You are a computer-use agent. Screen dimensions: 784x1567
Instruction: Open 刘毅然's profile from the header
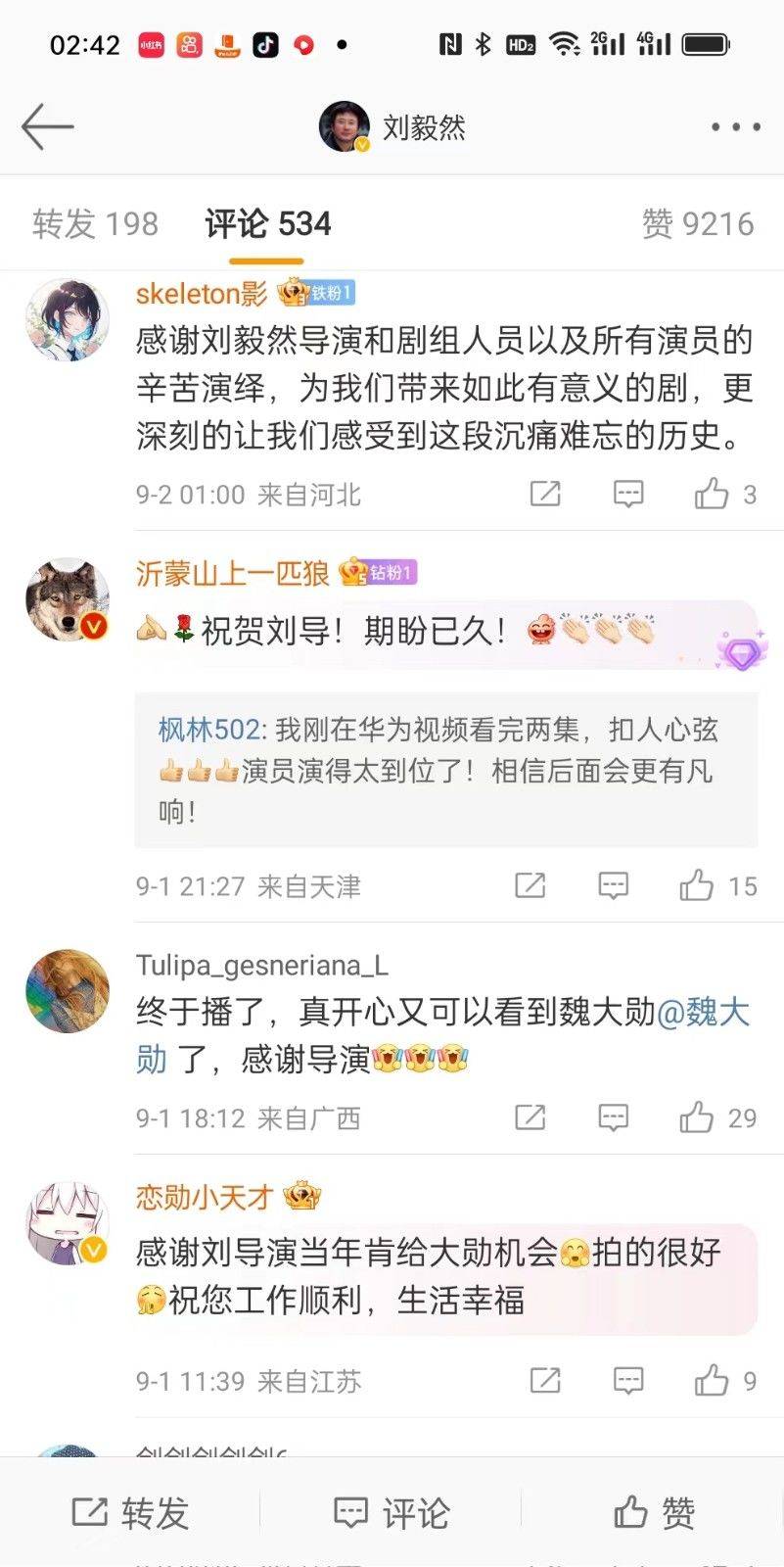(x=393, y=127)
